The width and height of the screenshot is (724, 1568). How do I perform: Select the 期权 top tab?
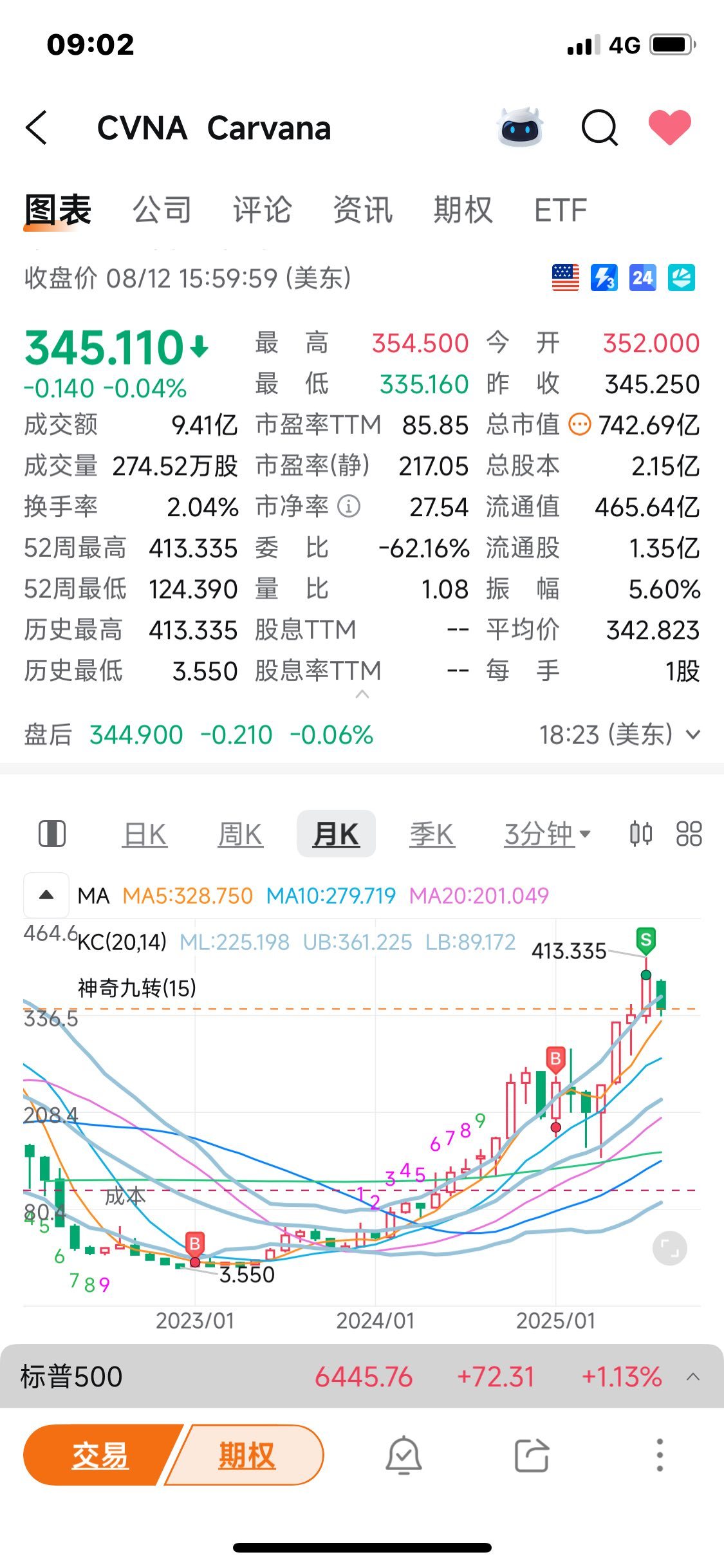pyautogui.click(x=463, y=210)
